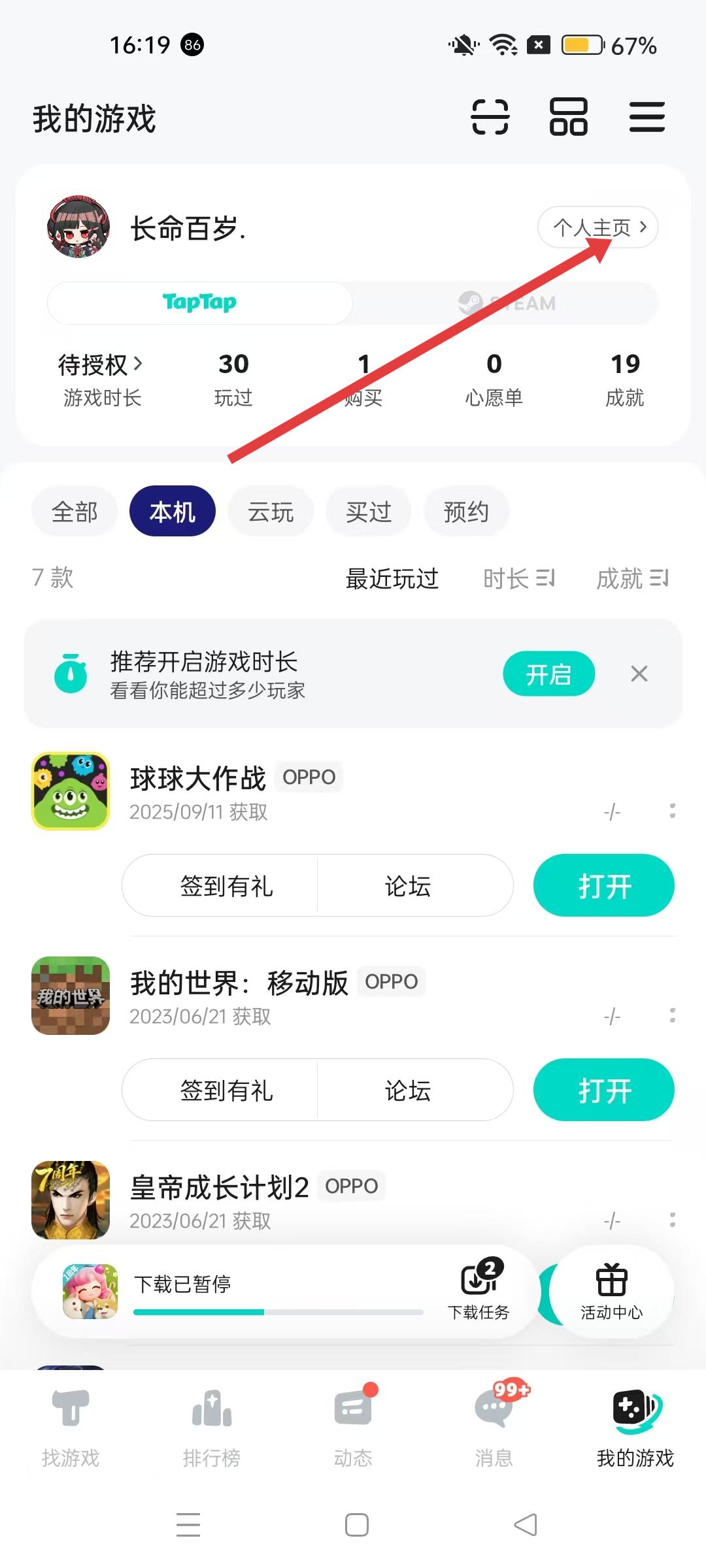The width and height of the screenshot is (706, 1568).
Task: Open more options for 皇帝成长计划2
Action: (x=672, y=1220)
